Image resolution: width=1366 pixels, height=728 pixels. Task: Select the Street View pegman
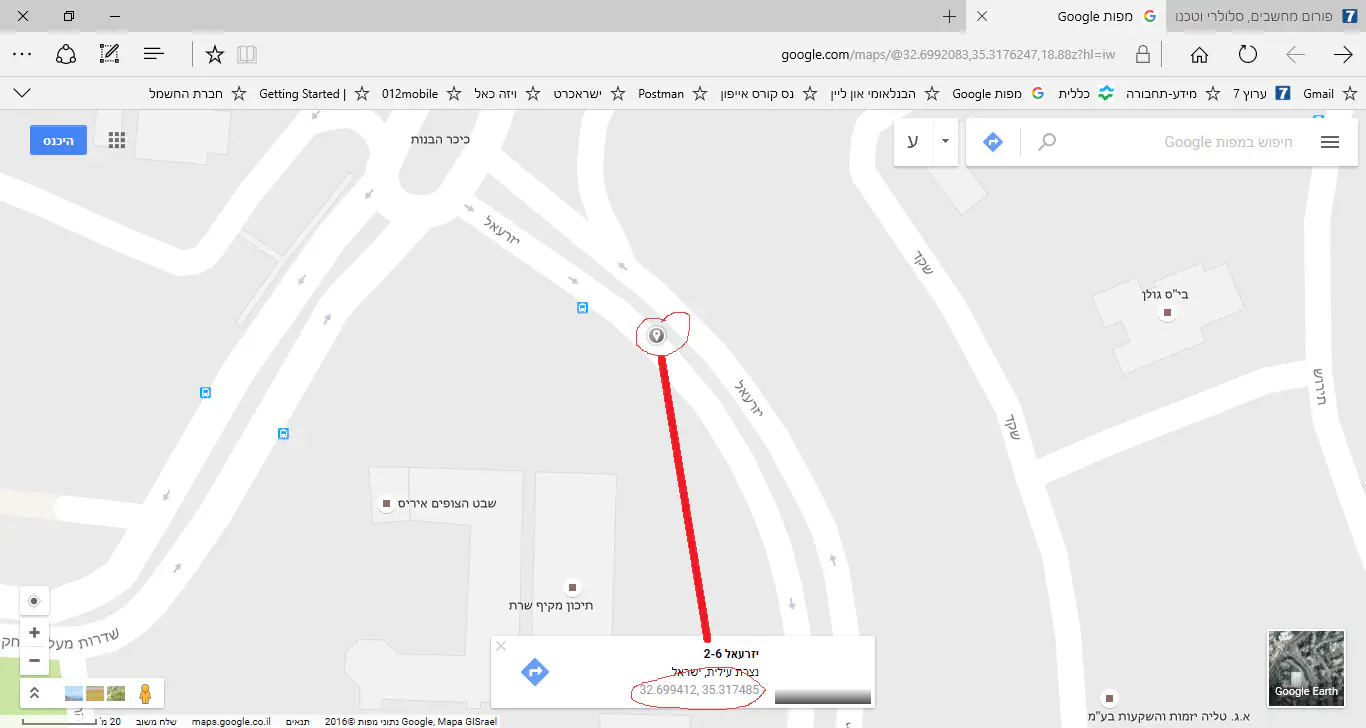[x=145, y=693]
